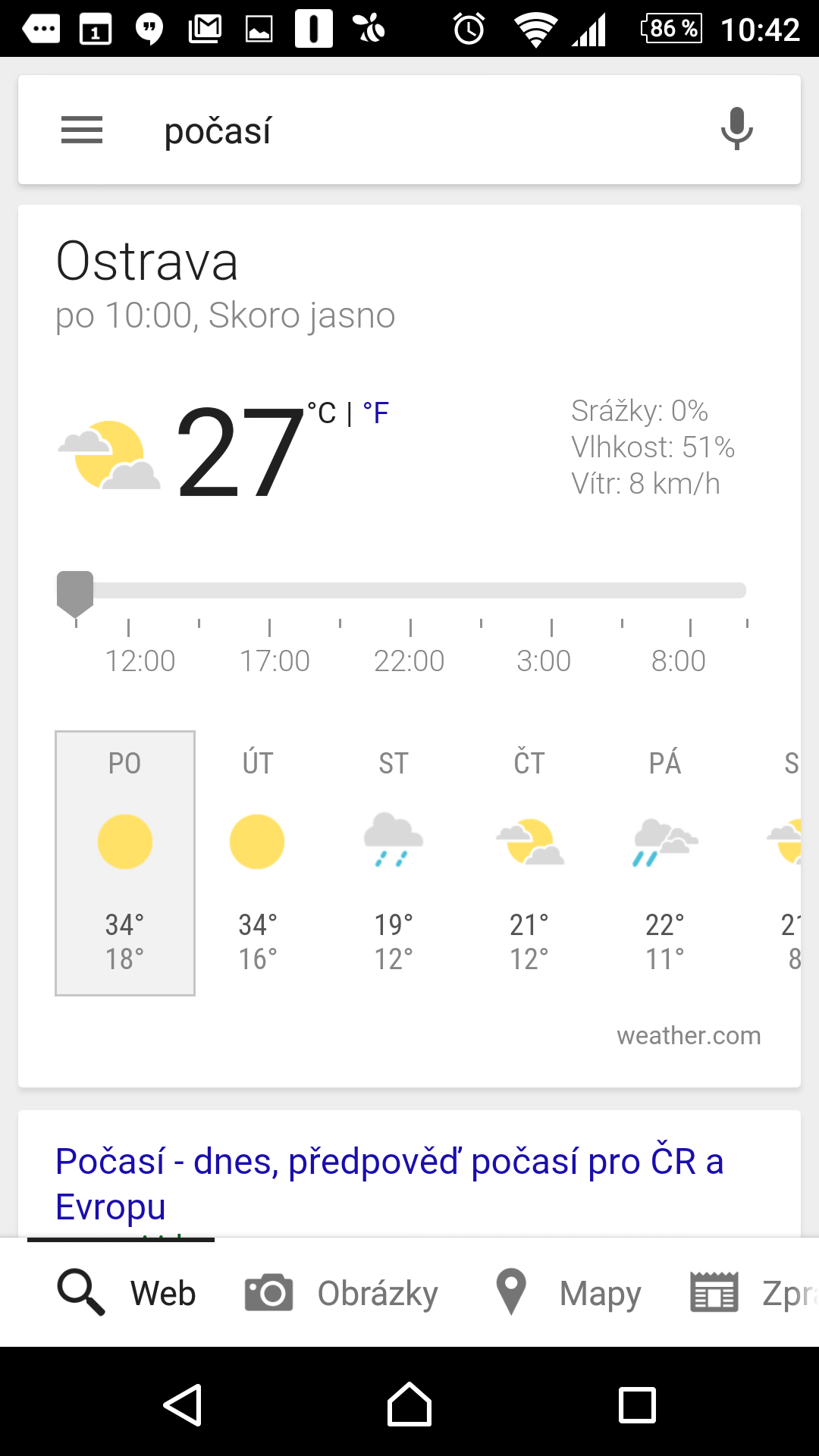This screenshot has width=819, height=1456.
Task: Select the ST day forecast
Action: coord(394,863)
